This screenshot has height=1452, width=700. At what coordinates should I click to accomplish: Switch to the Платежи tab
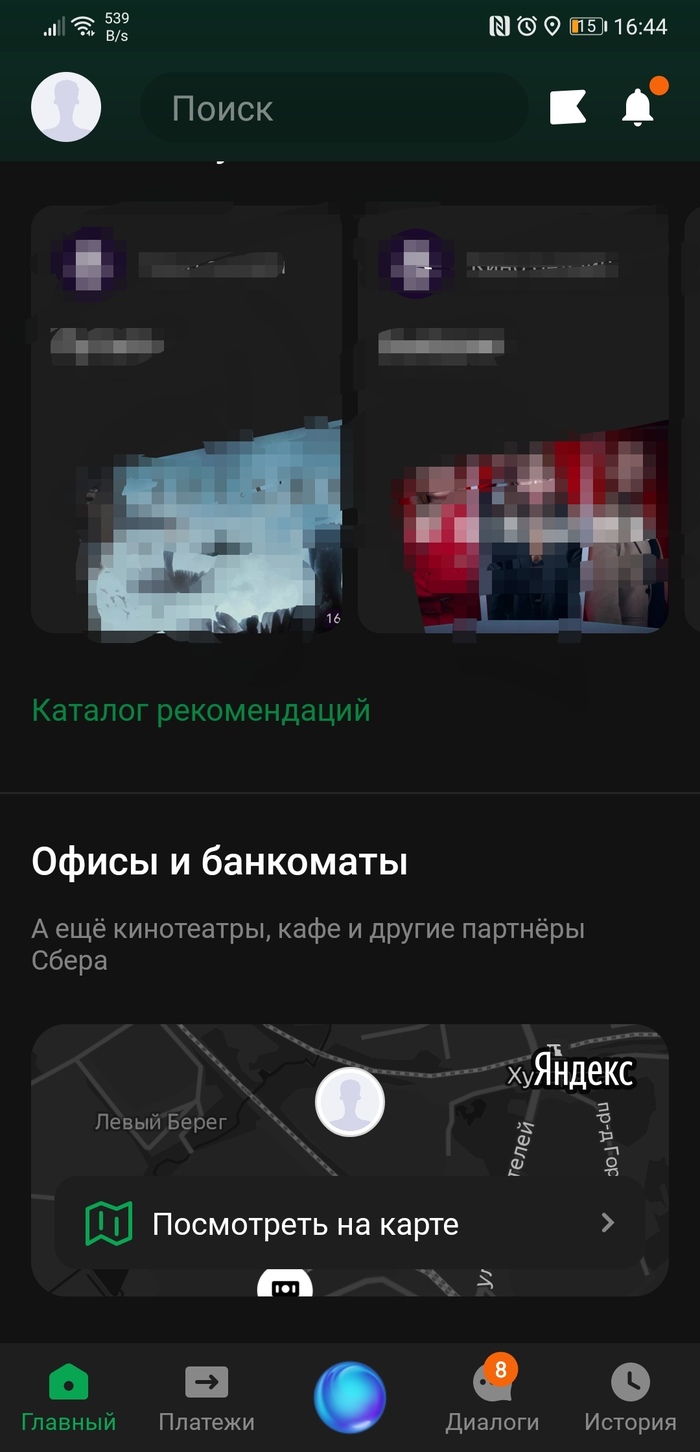(x=206, y=1397)
